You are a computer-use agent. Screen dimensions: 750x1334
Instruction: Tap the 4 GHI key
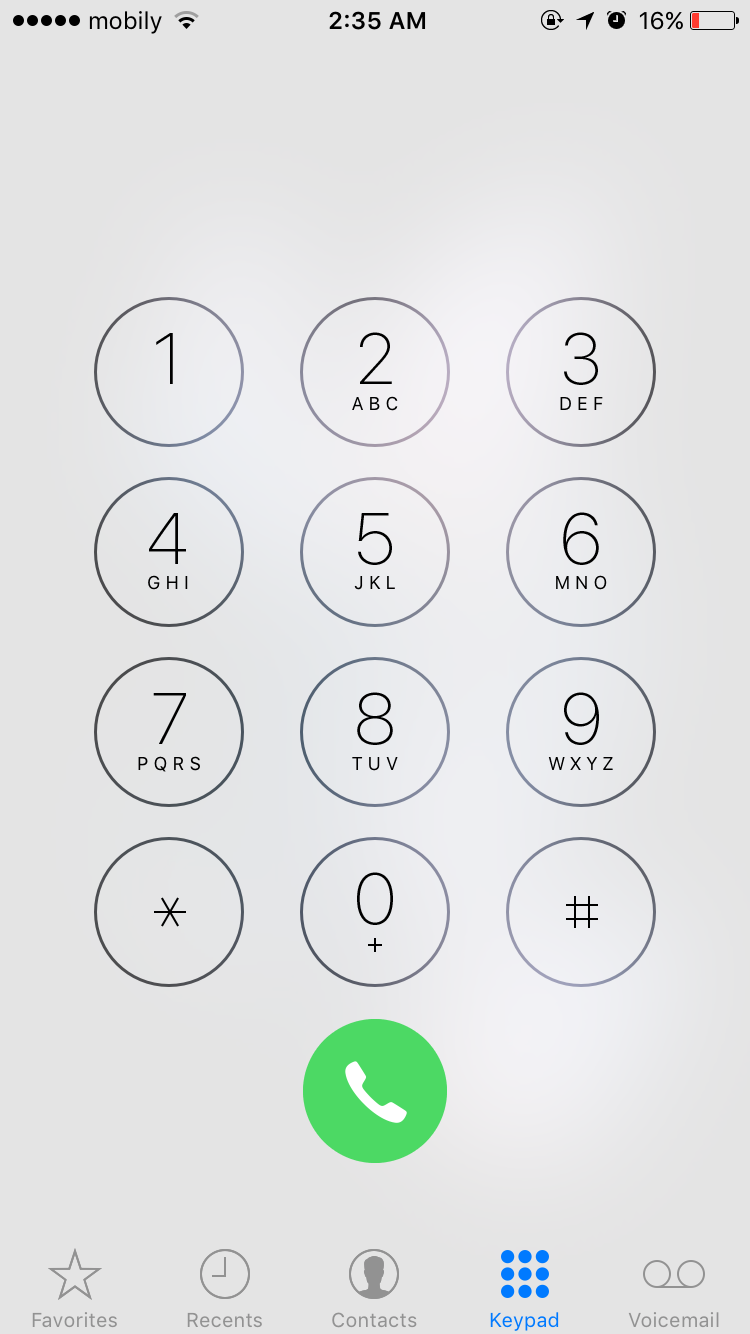tap(169, 552)
